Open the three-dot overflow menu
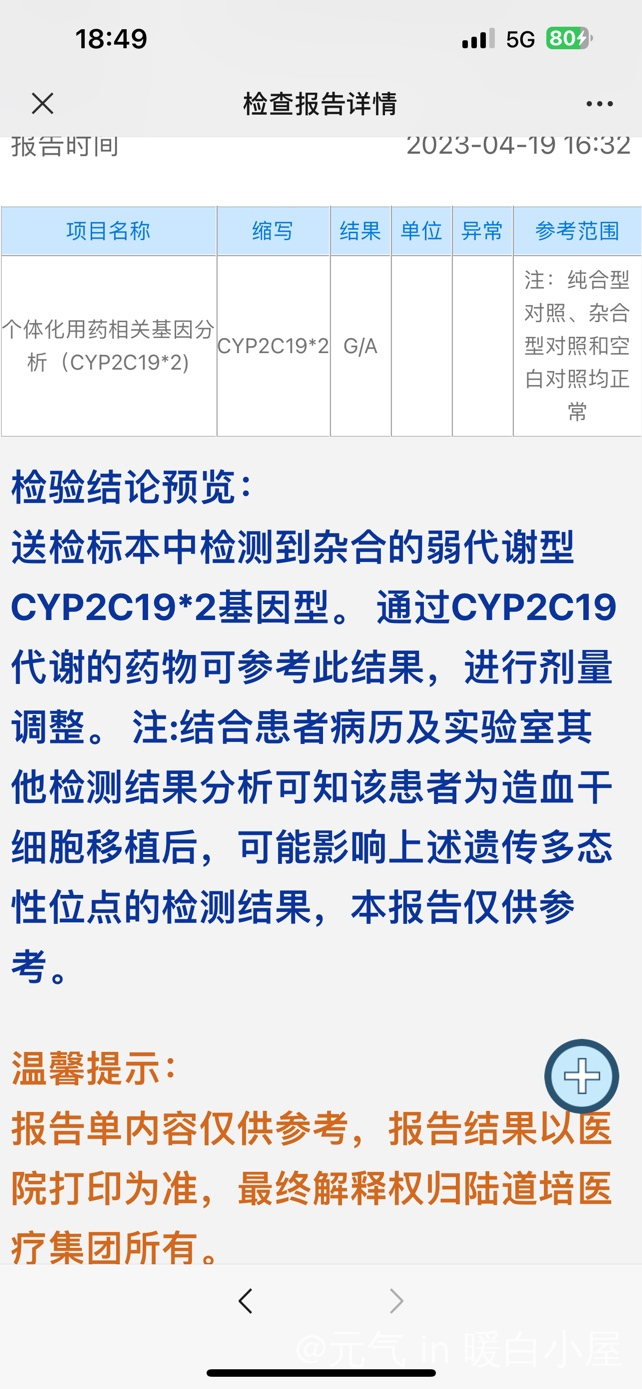Image resolution: width=642 pixels, height=1389 pixels. tap(599, 104)
